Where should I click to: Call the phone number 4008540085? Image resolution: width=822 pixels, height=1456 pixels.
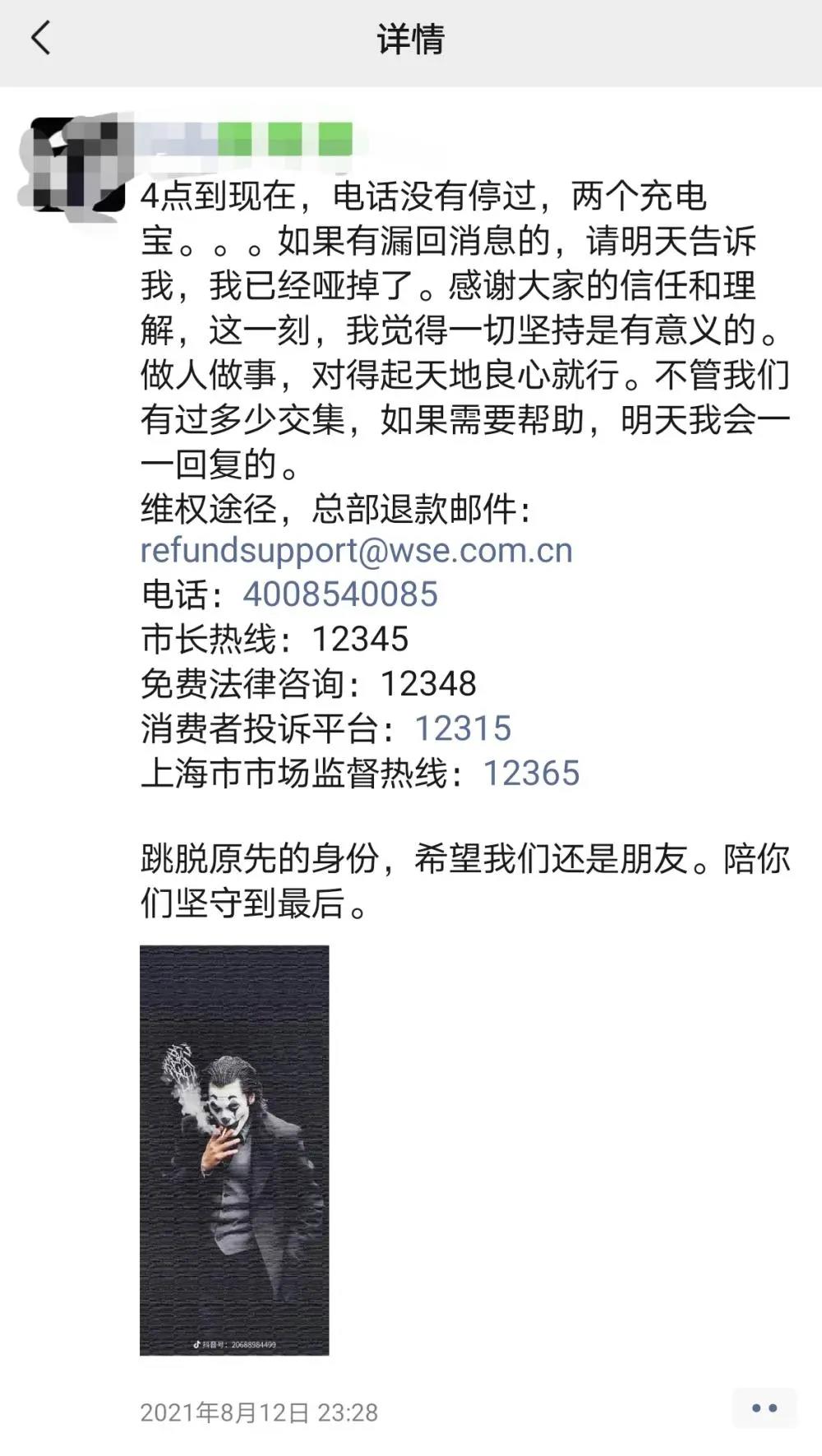(340, 594)
